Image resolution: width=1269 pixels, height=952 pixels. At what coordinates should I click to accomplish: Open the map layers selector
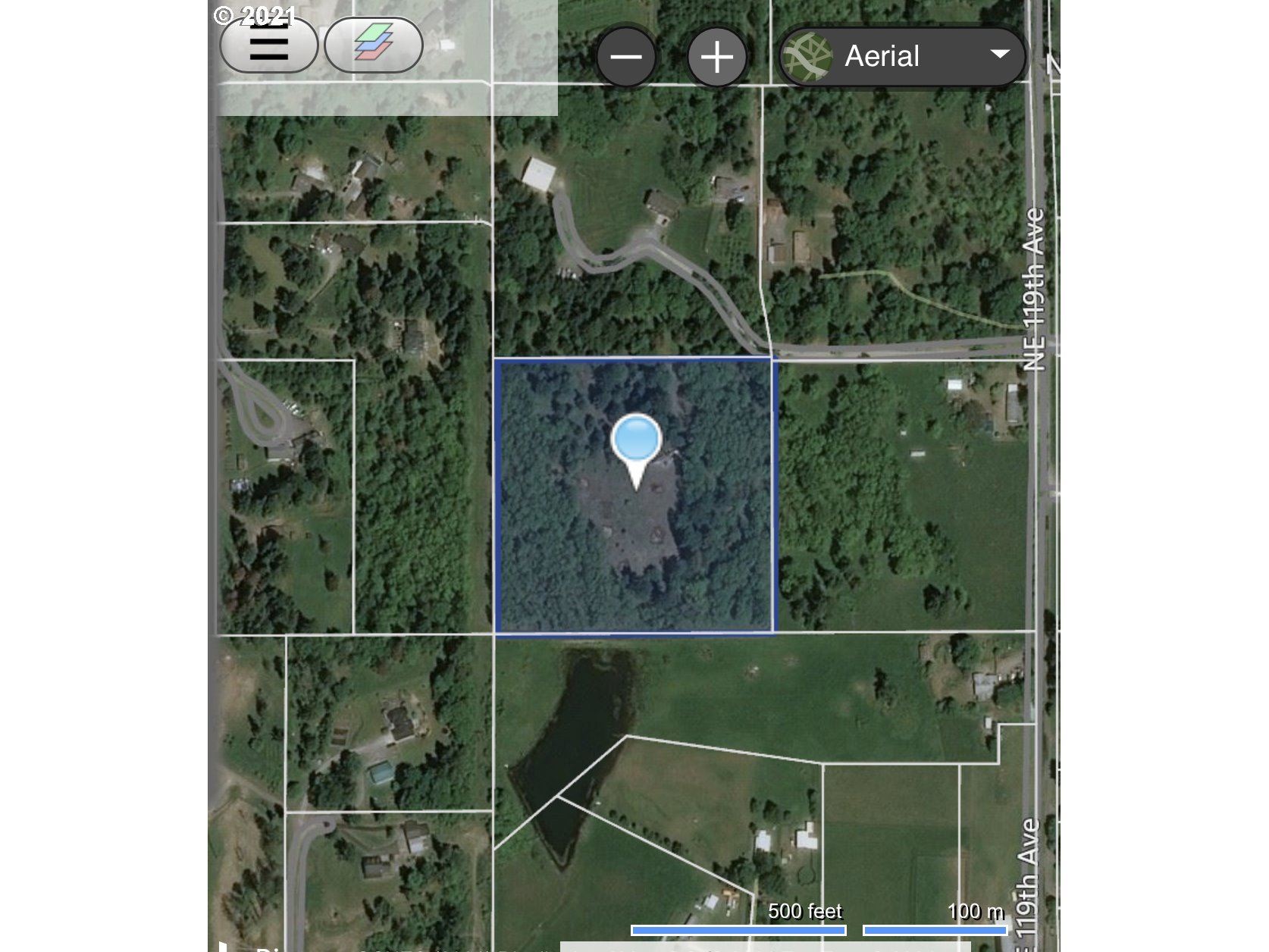pos(374,46)
